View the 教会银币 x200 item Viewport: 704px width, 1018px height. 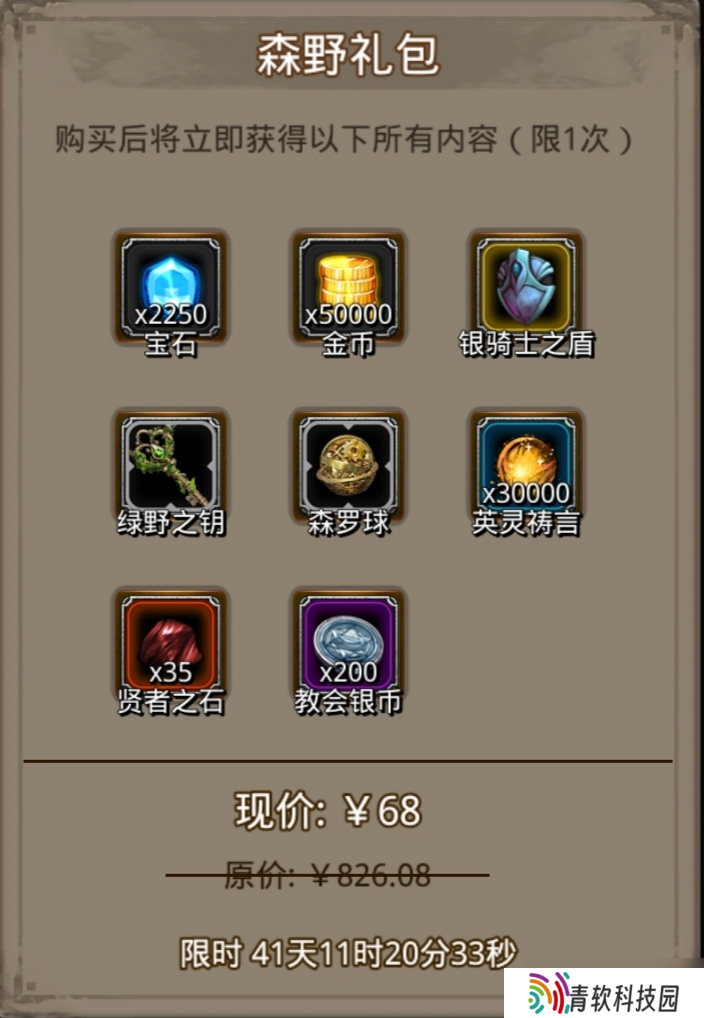click(x=348, y=642)
